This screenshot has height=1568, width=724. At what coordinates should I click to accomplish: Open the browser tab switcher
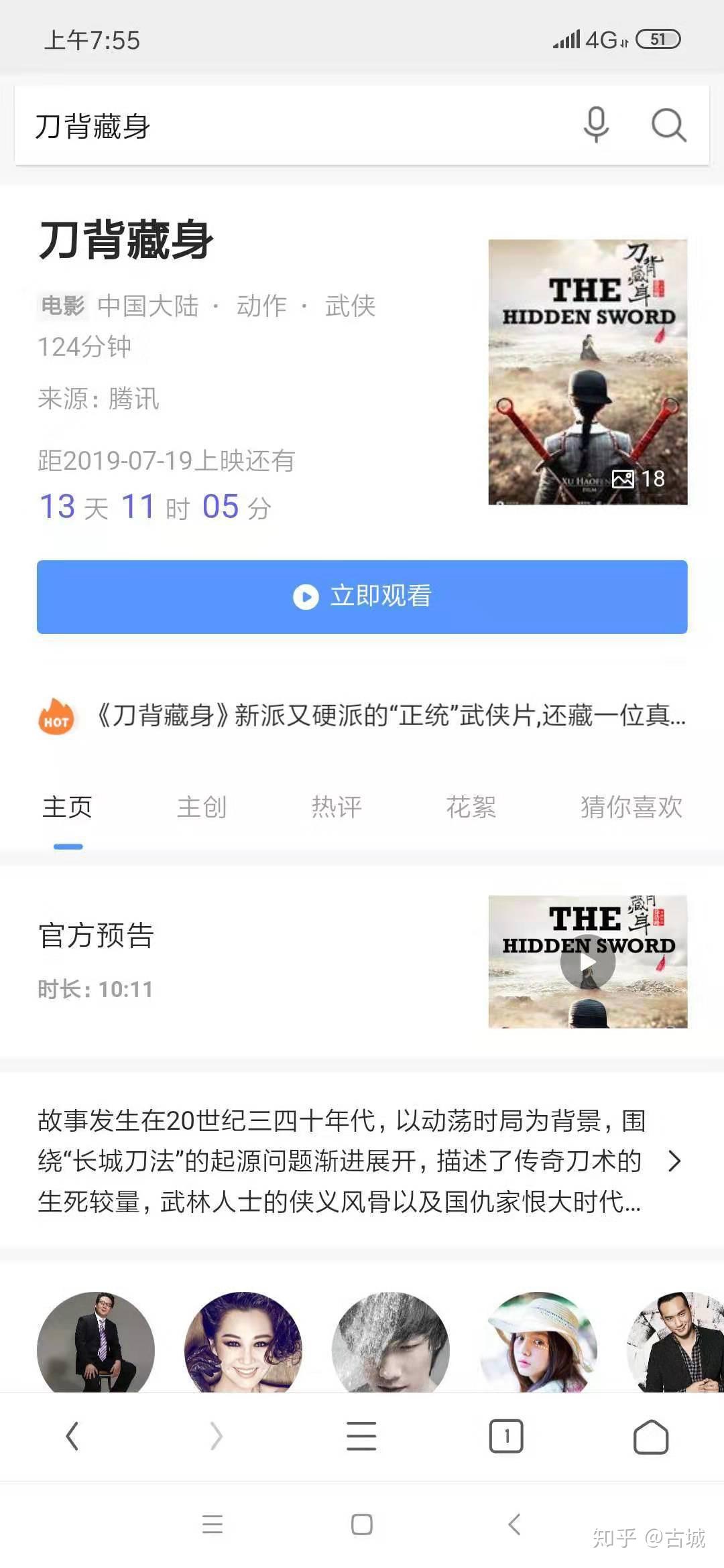point(506,1436)
